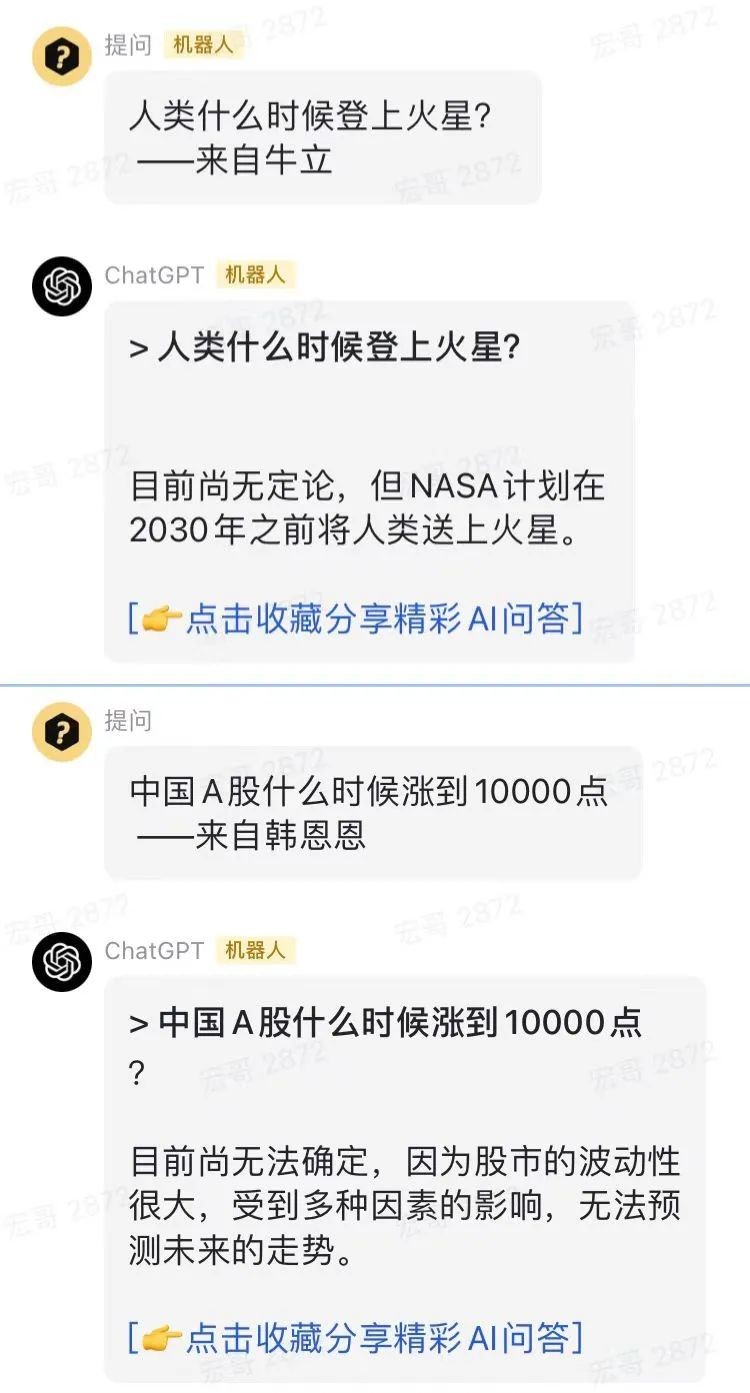
Task: Click the 机器人 tag beside the first ChatGPT name
Action: tap(254, 276)
